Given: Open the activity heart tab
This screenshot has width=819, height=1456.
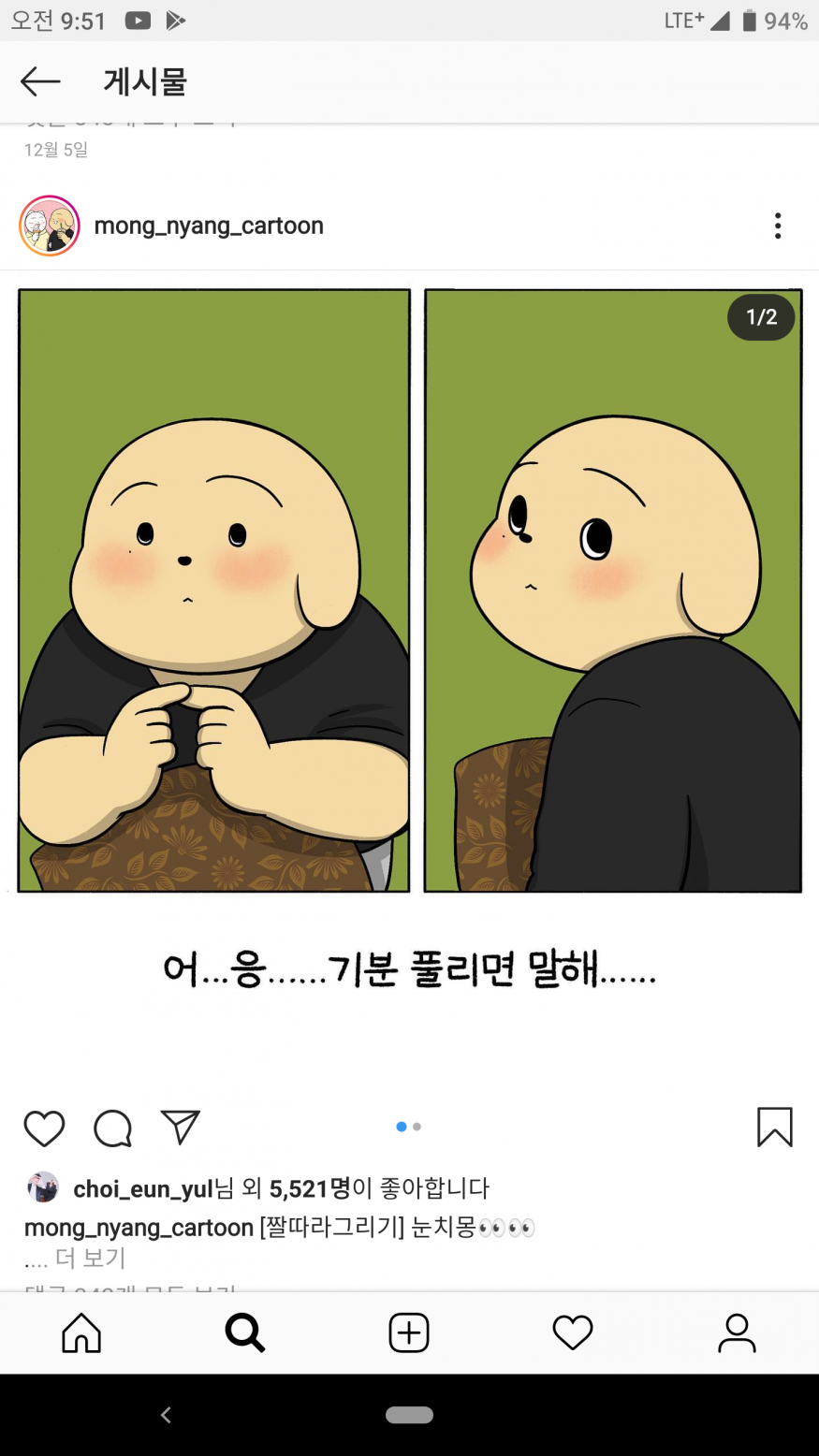Looking at the screenshot, I should click(573, 1332).
